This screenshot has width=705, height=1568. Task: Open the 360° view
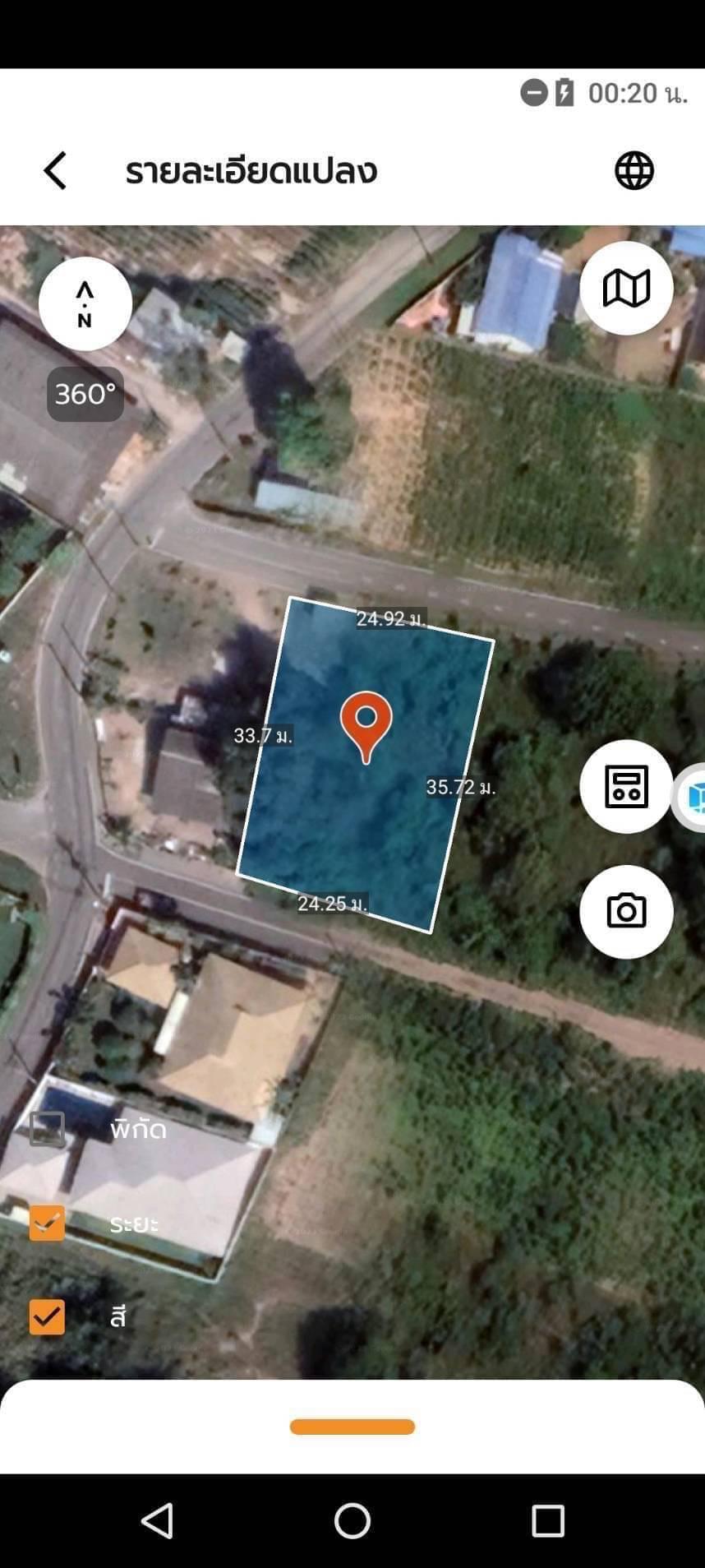85,395
